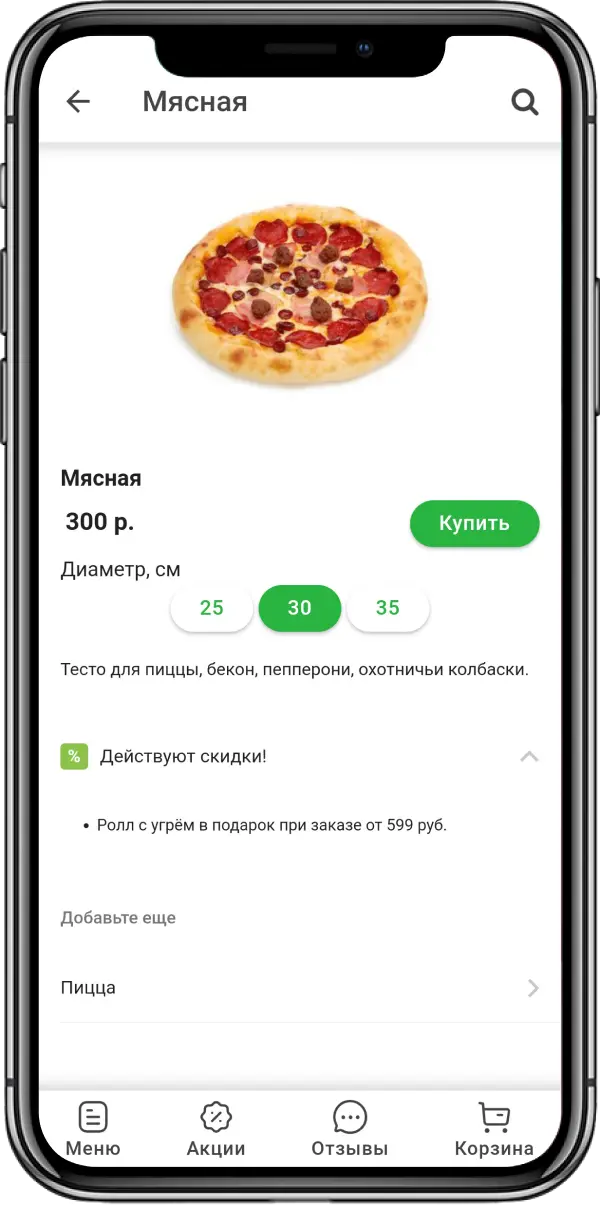Collapse the Действуют скидки section
Image resolution: width=600 pixels, height=1205 pixels.
point(529,756)
